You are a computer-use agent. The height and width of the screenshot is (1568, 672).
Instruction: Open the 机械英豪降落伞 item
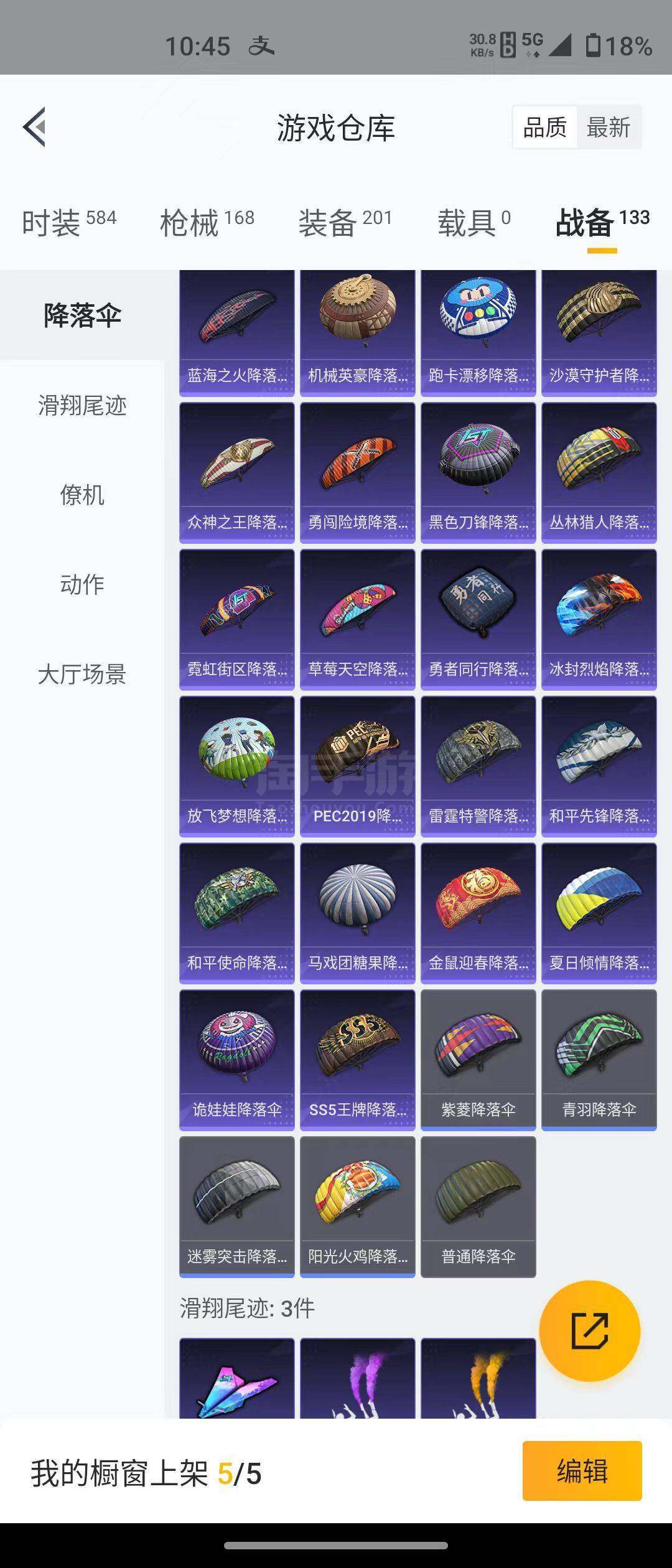tap(358, 333)
